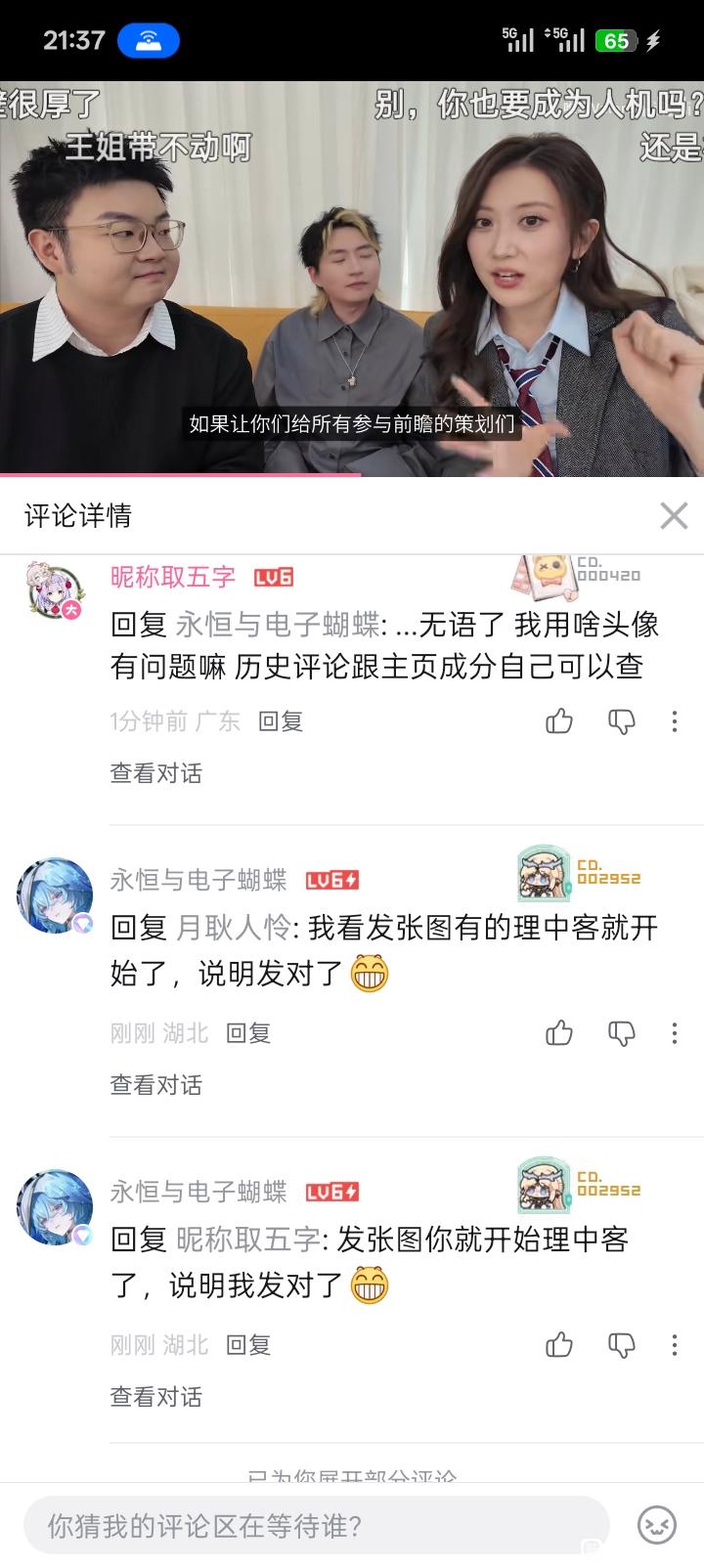
Task: Tap 回复 under the reply to 月耿人怜
Action: click(248, 1033)
